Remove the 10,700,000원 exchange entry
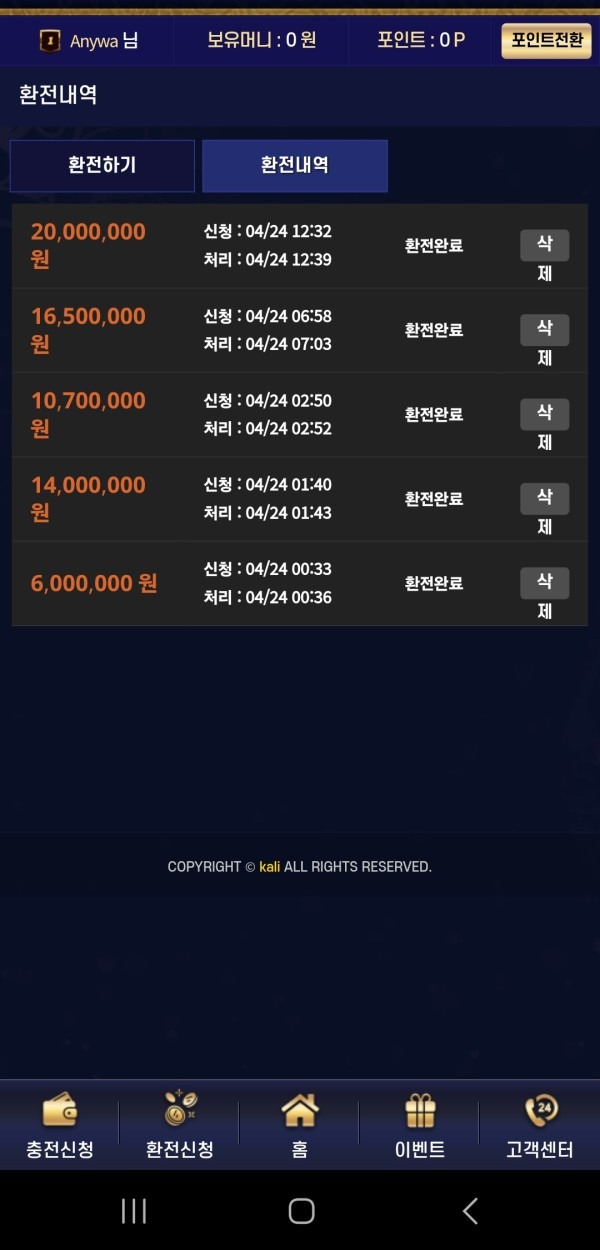This screenshot has width=600, height=1250. pyautogui.click(x=545, y=414)
